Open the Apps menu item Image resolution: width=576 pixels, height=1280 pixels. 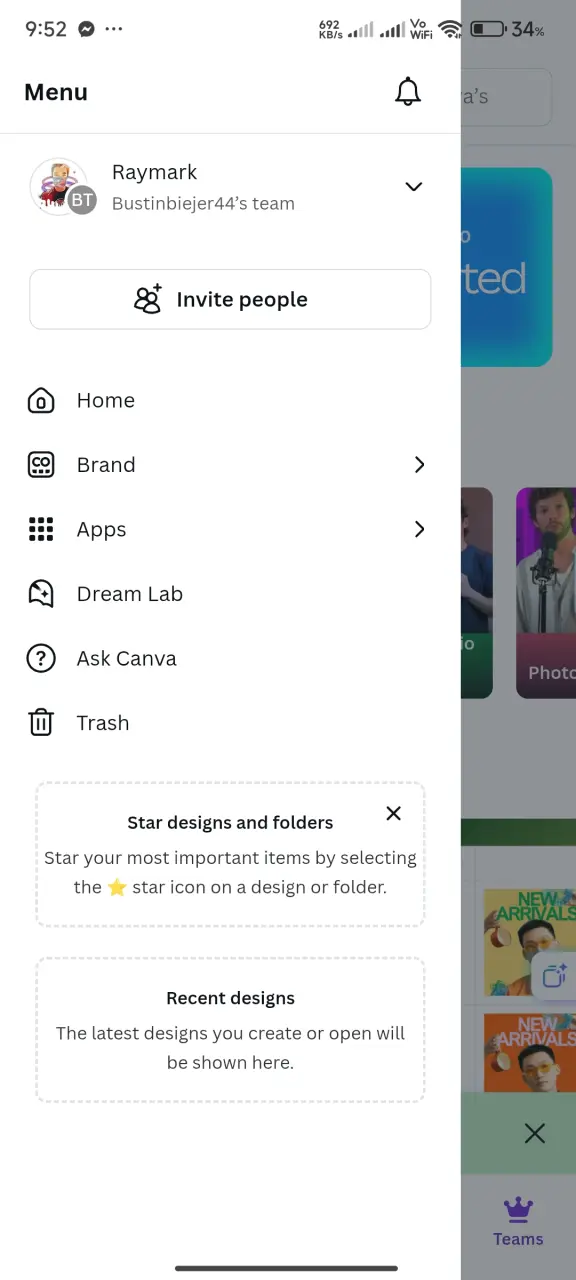(x=230, y=530)
